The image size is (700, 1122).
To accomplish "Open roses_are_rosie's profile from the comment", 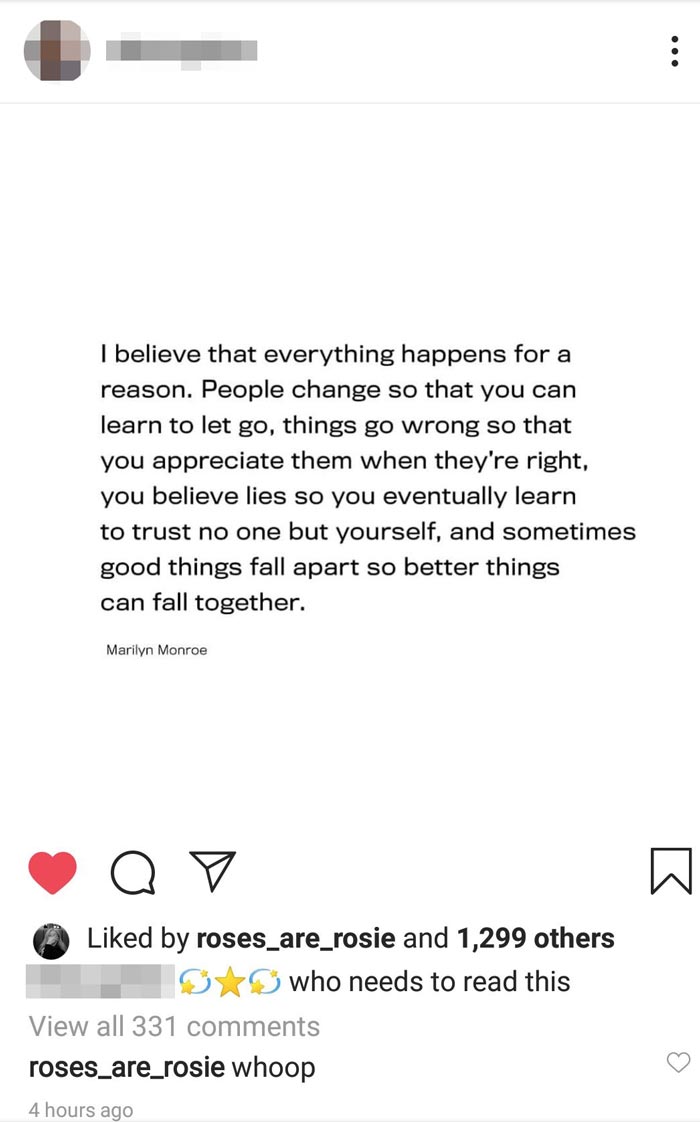I will (126, 1067).
